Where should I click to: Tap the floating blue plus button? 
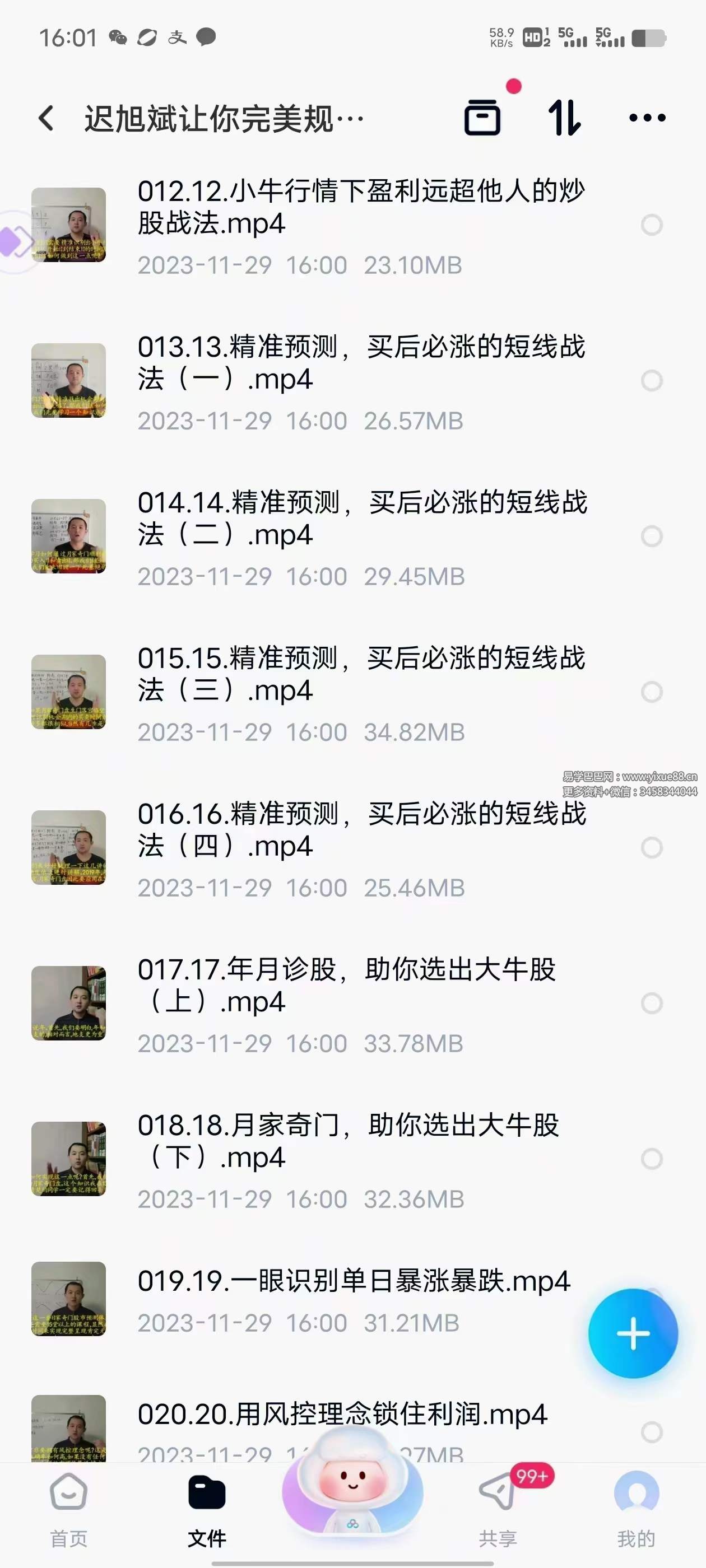pyautogui.click(x=634, y=1332)
